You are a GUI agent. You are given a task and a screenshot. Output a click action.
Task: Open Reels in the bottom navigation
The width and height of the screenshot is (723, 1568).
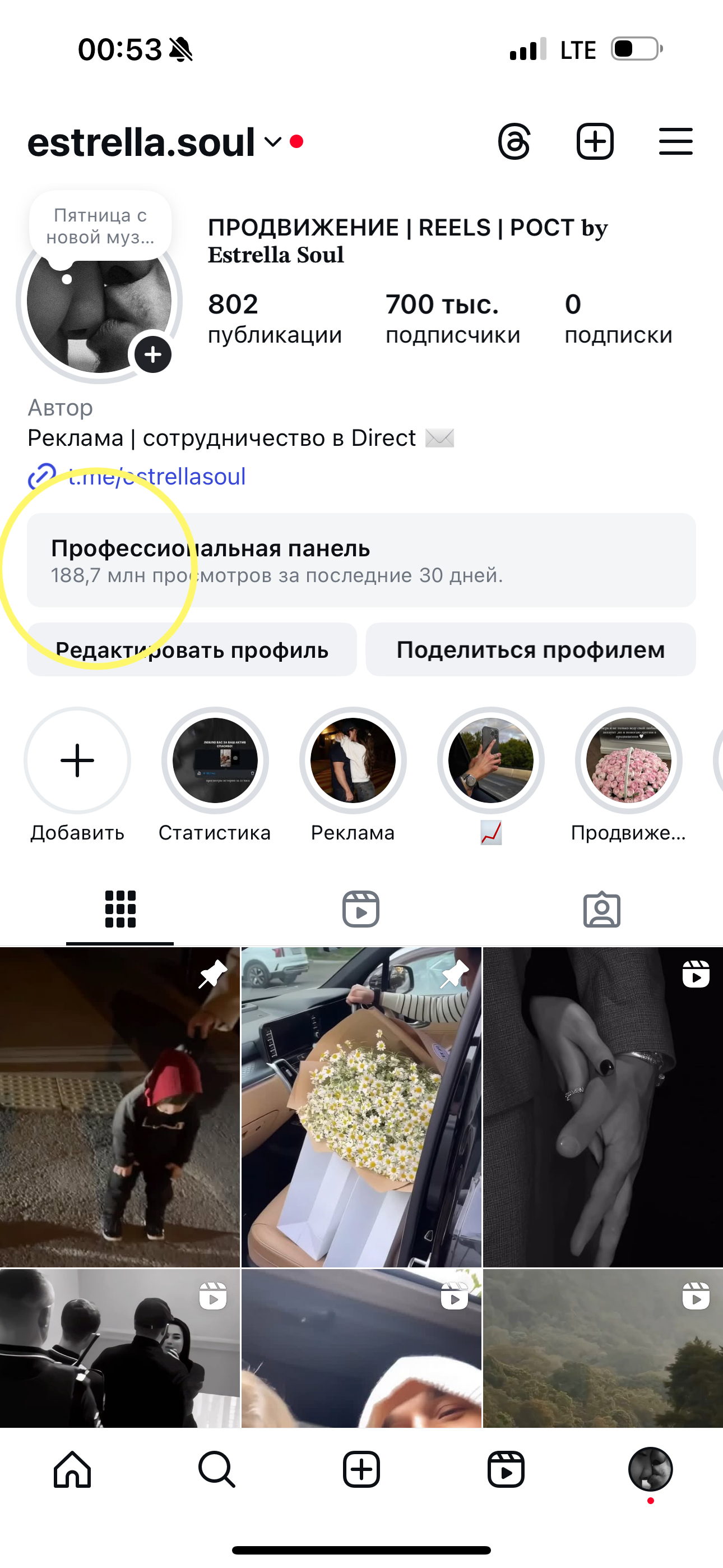[x=506, y=1469]
